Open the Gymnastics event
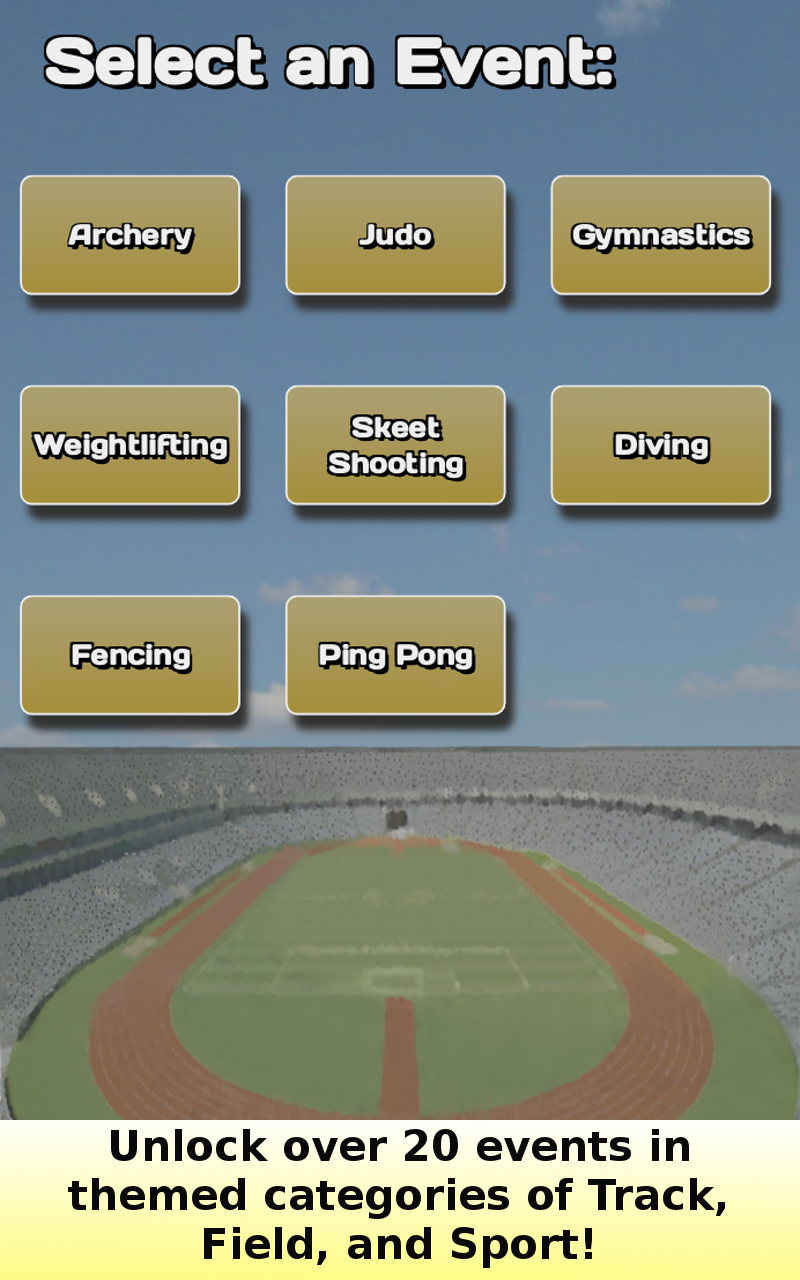The height and width of the screenshot is (1280, 800). click(x=661, y=235)
